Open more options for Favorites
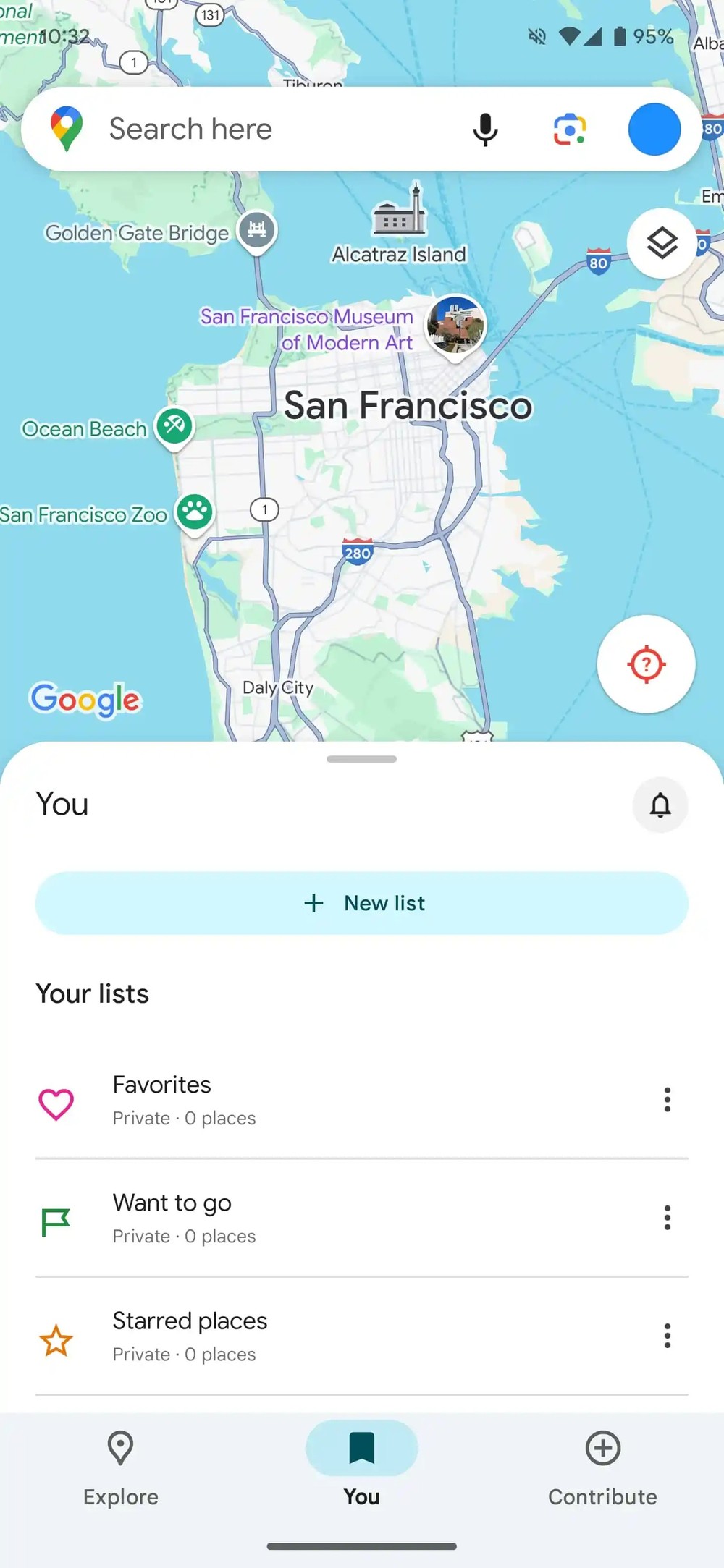 click(667, 1100)
